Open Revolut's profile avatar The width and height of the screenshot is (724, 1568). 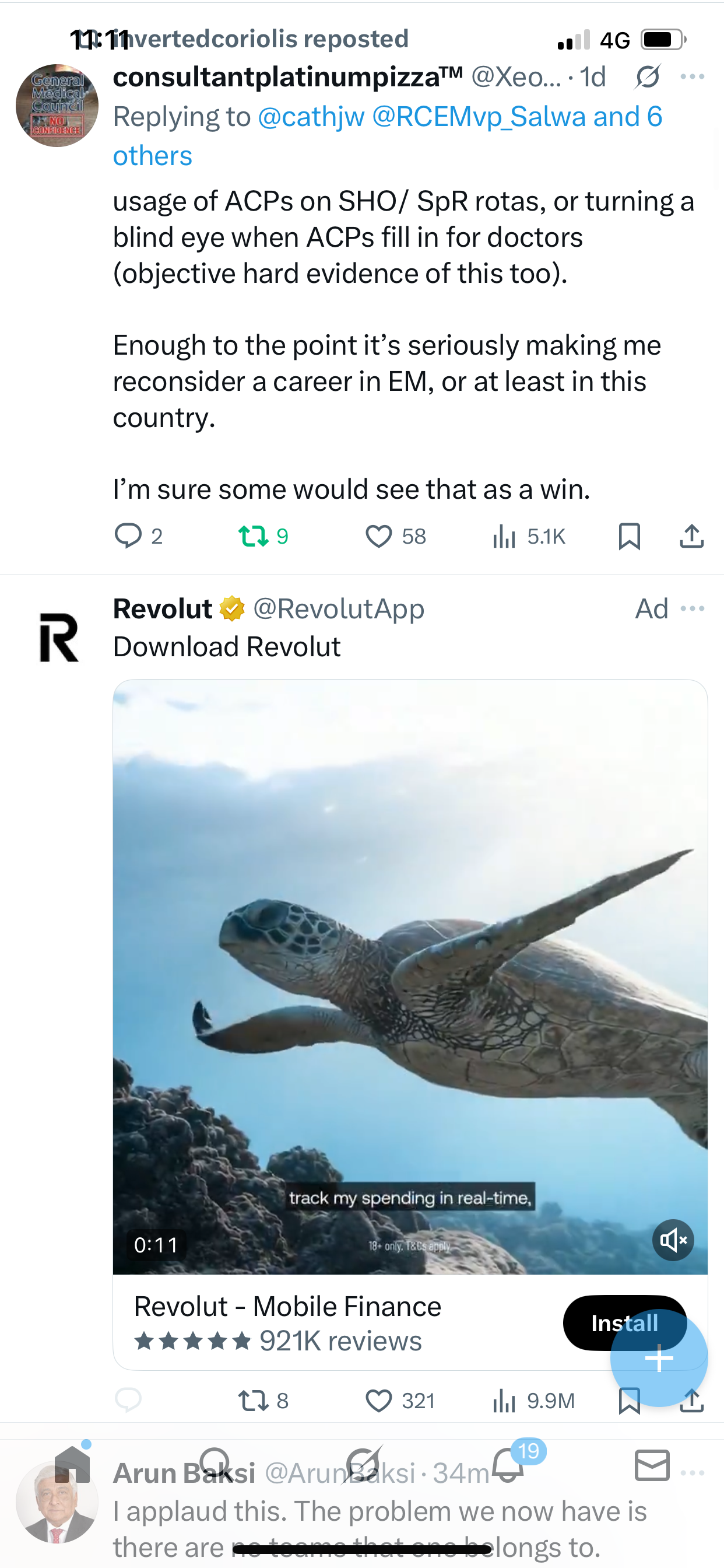tap(58, 638)
